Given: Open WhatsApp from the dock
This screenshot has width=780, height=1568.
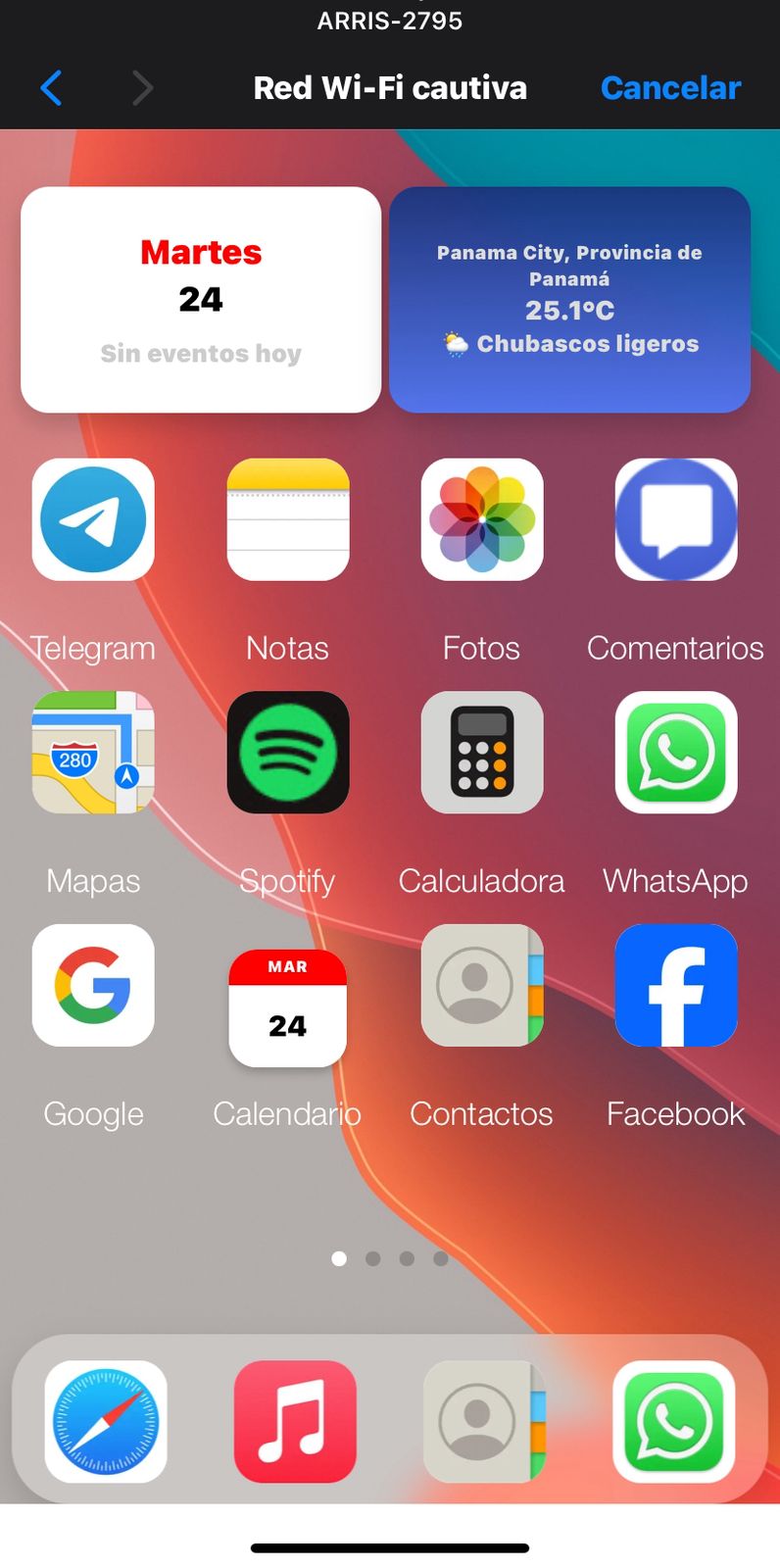Looking at the screenshot, I should (x=675, y=1423).
